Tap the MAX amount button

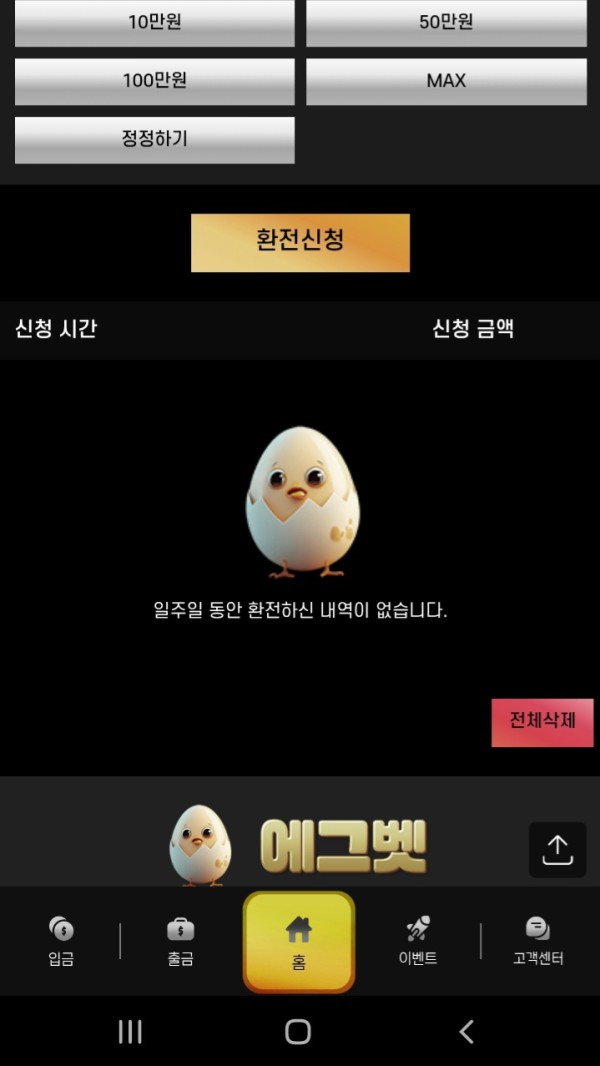click(446, 81)
